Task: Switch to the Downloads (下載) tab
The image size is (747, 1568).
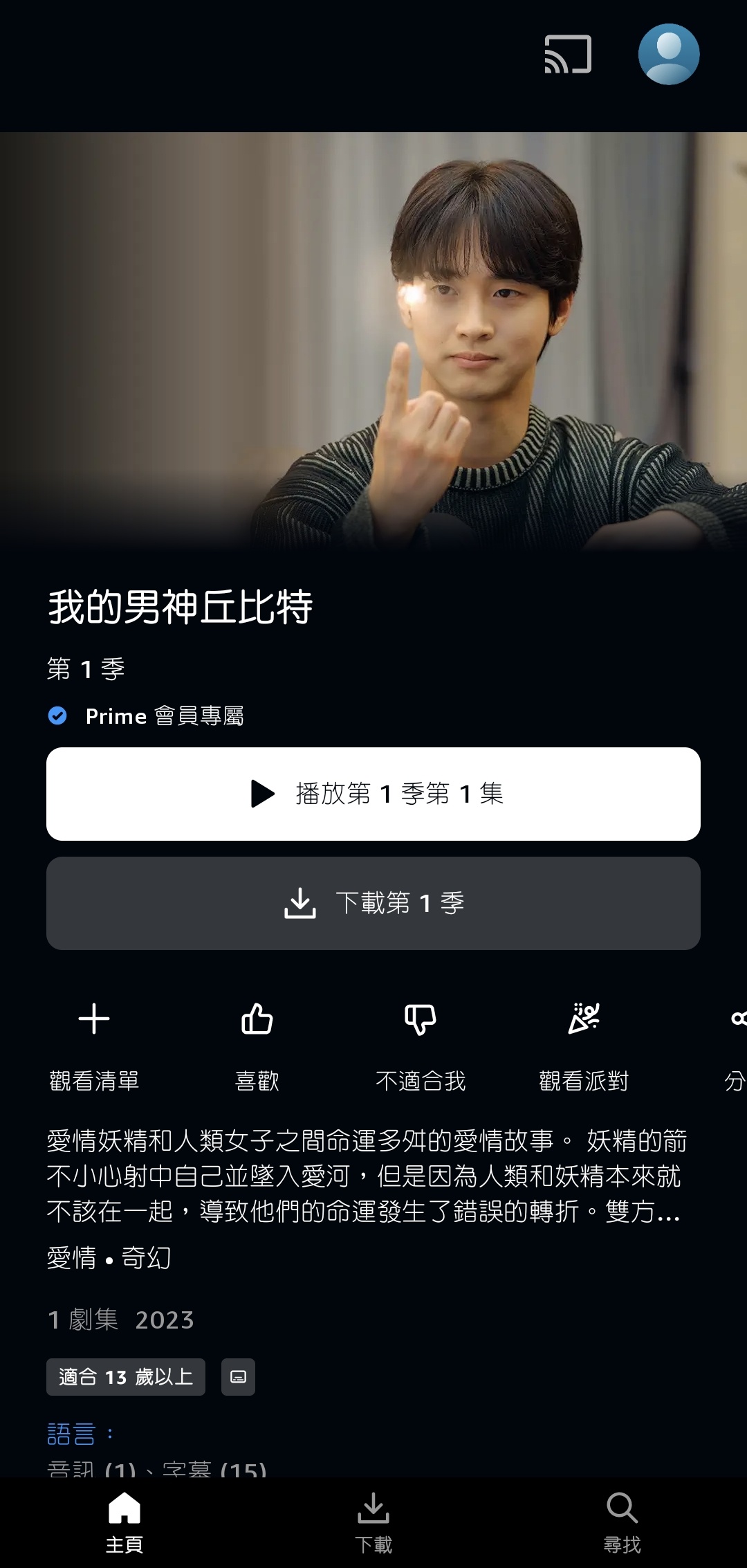Action: [373, 1522]
